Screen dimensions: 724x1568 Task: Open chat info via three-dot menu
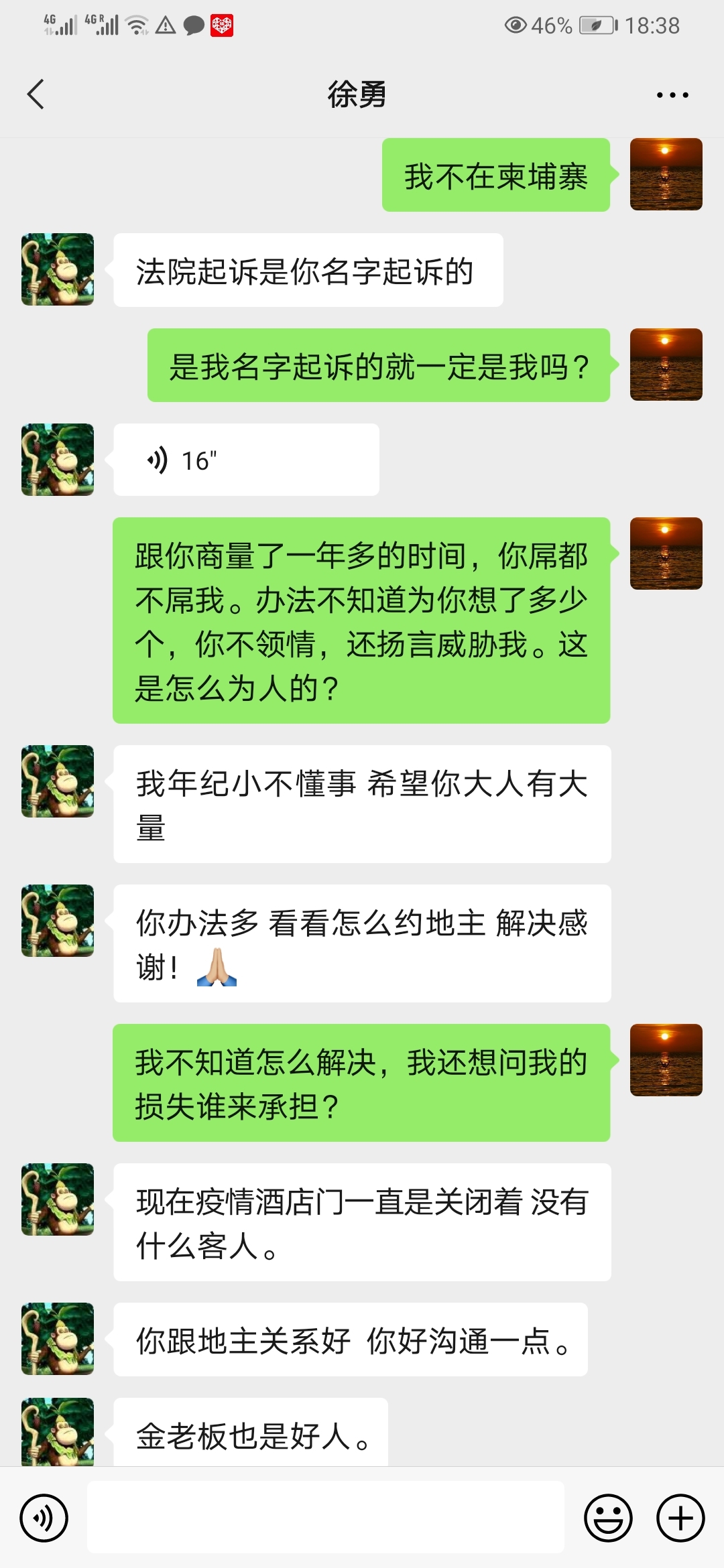(x=672, y=95)
